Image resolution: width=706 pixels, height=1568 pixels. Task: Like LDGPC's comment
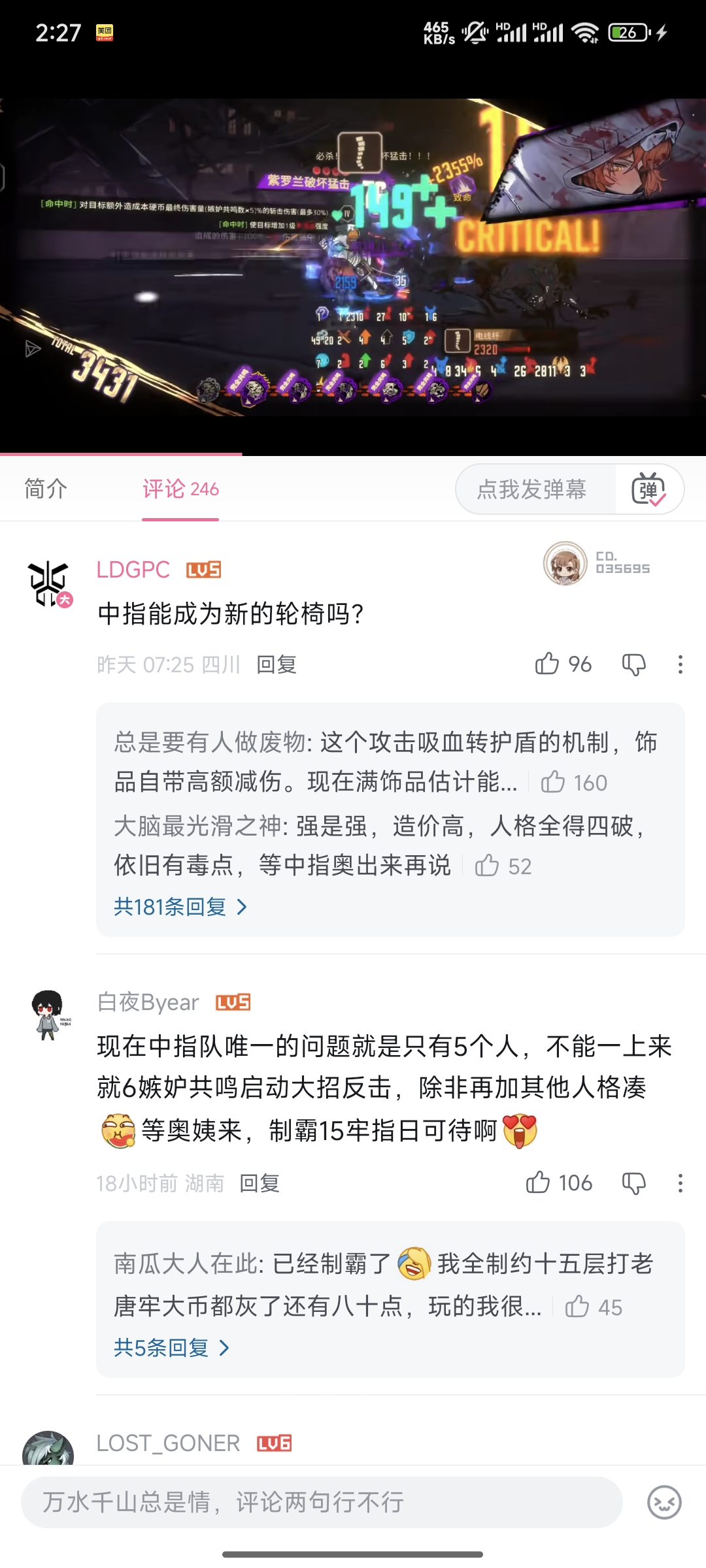click(547, 664)
